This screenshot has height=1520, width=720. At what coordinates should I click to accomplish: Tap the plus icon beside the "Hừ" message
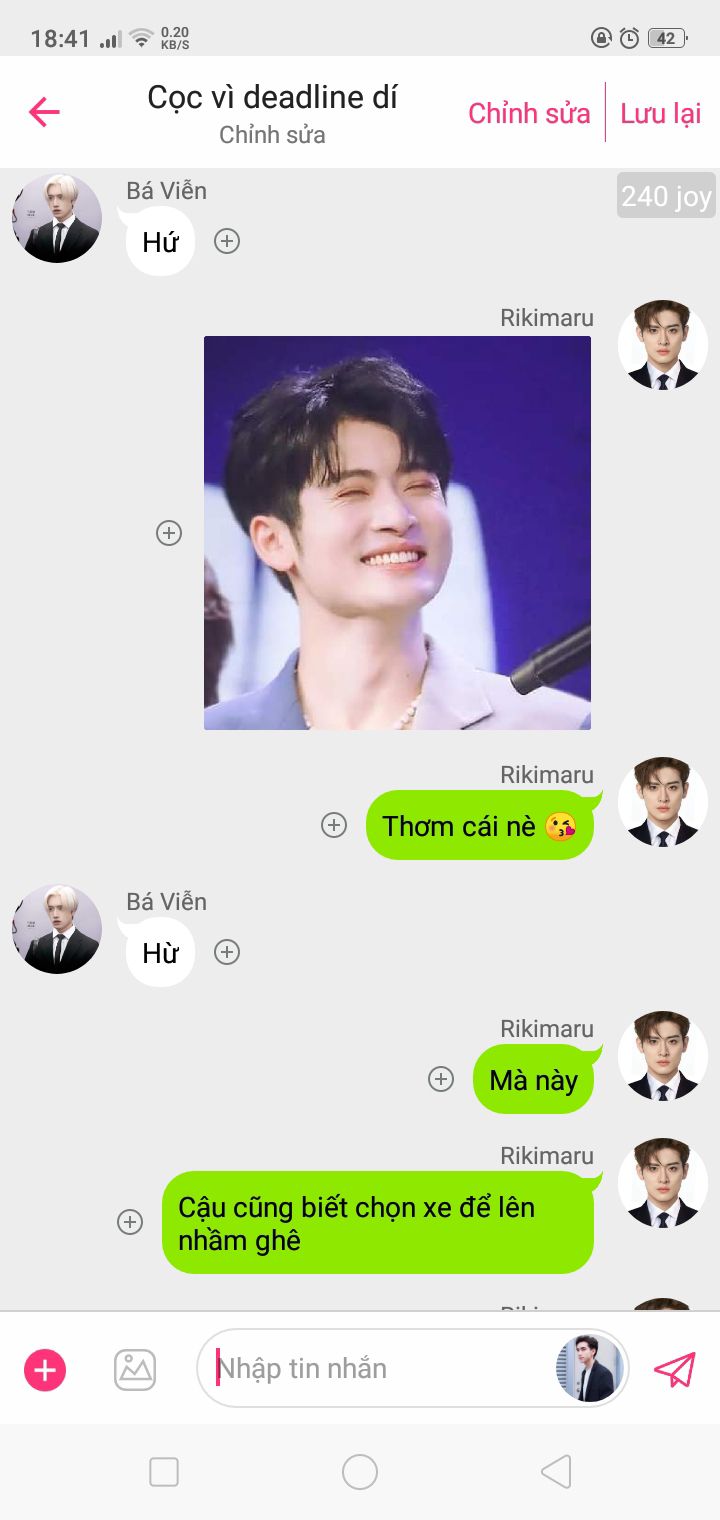tap(227, 952)
